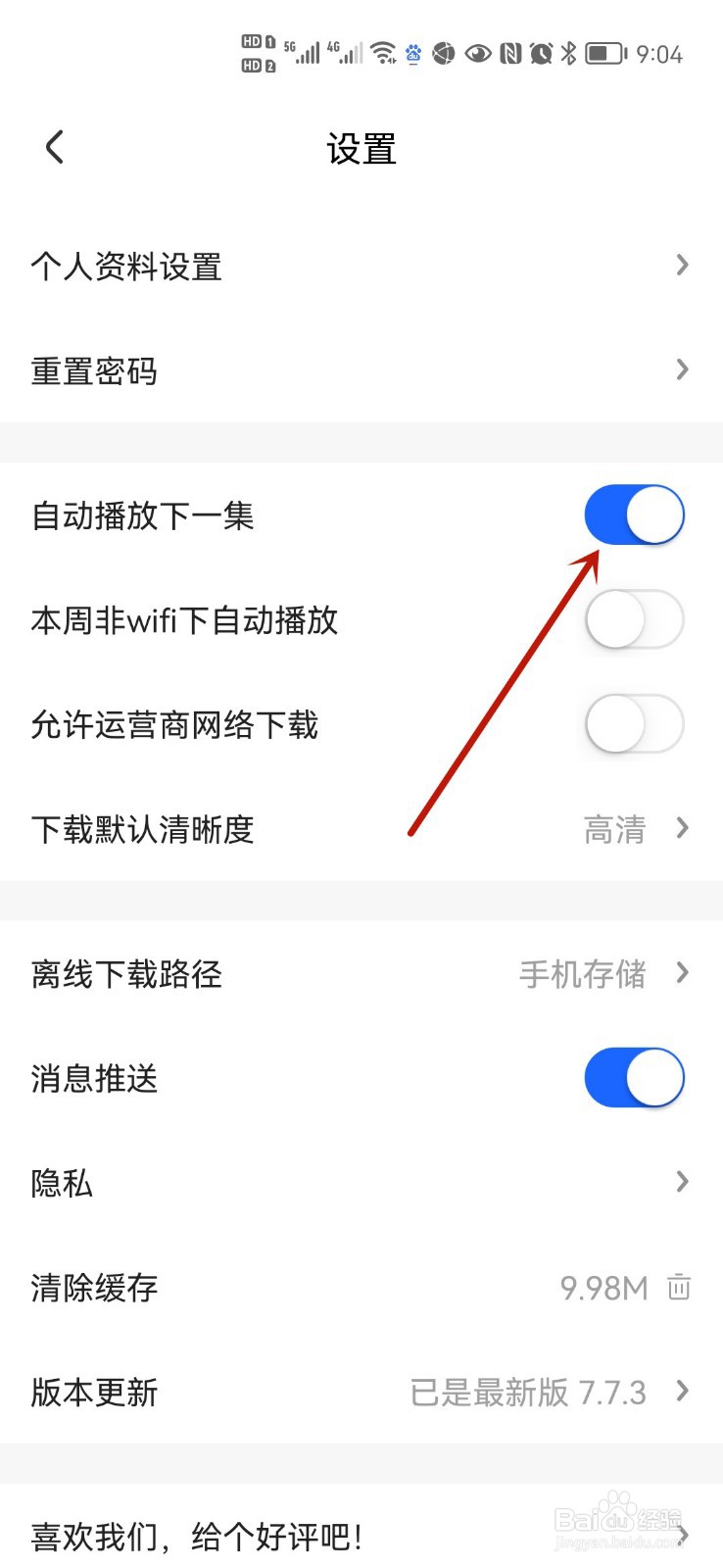Viewport: 723px width, 1568px height.
Task: Open 个人资料设置 profile settings
Action: (361, 266)
